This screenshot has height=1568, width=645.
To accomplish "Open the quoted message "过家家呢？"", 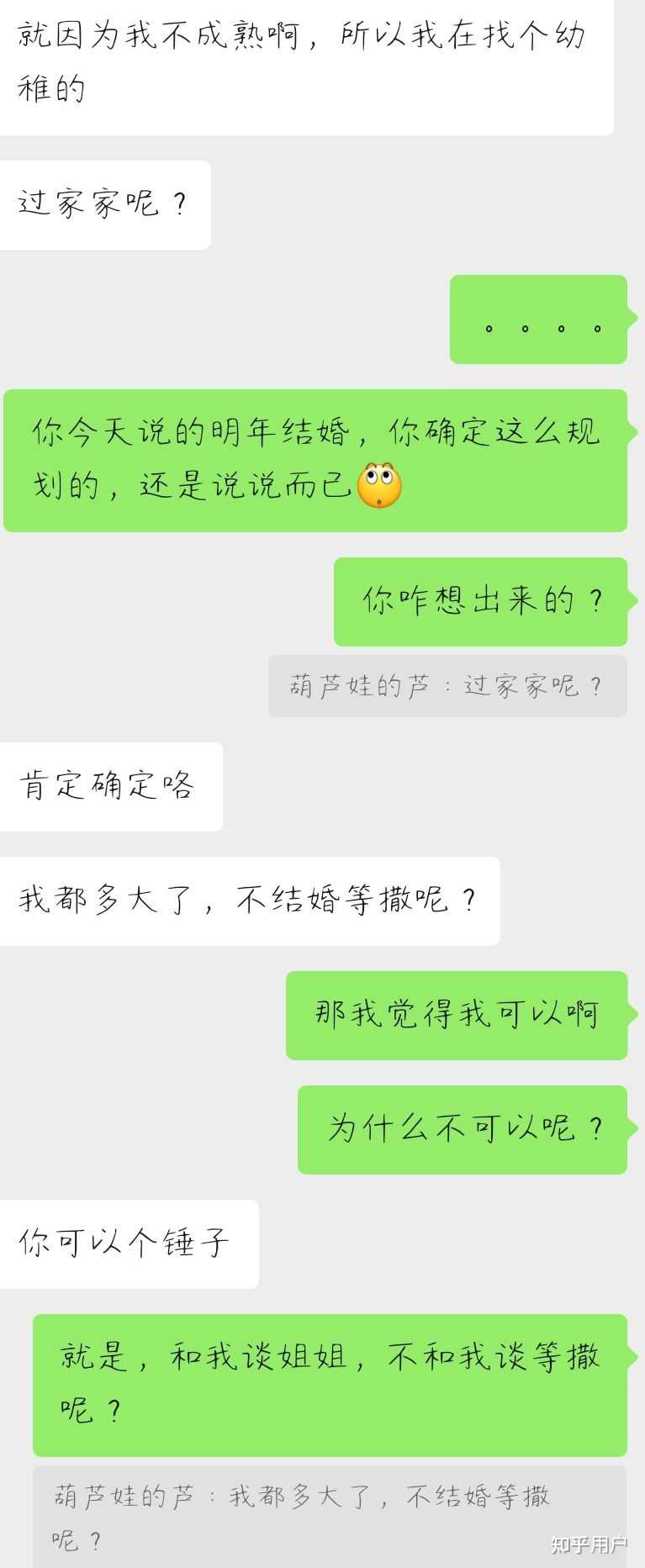I will pos(447,686).
